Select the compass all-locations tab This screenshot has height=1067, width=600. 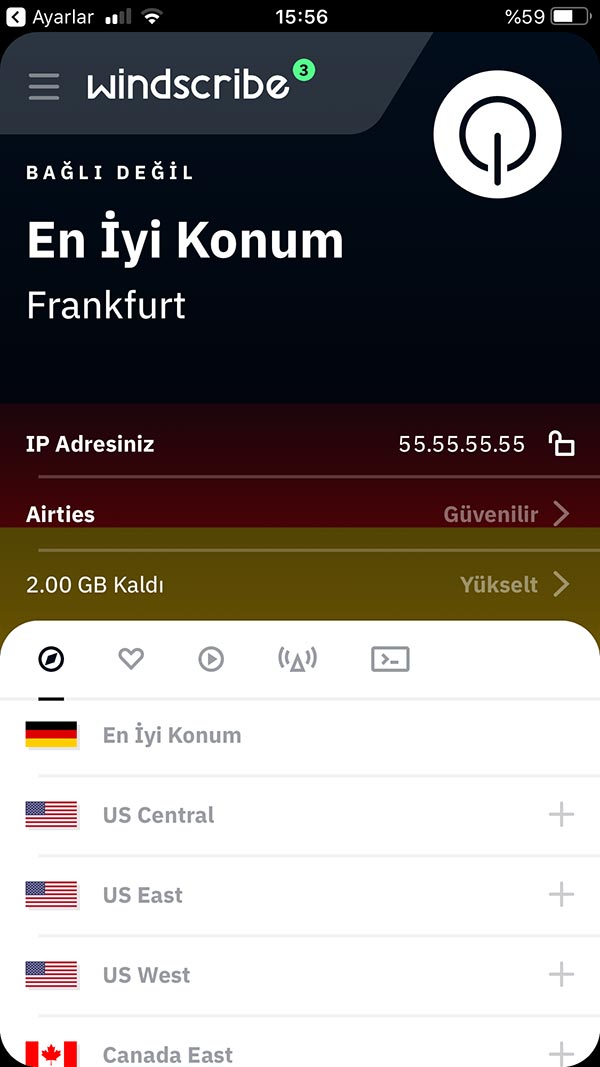51,659
